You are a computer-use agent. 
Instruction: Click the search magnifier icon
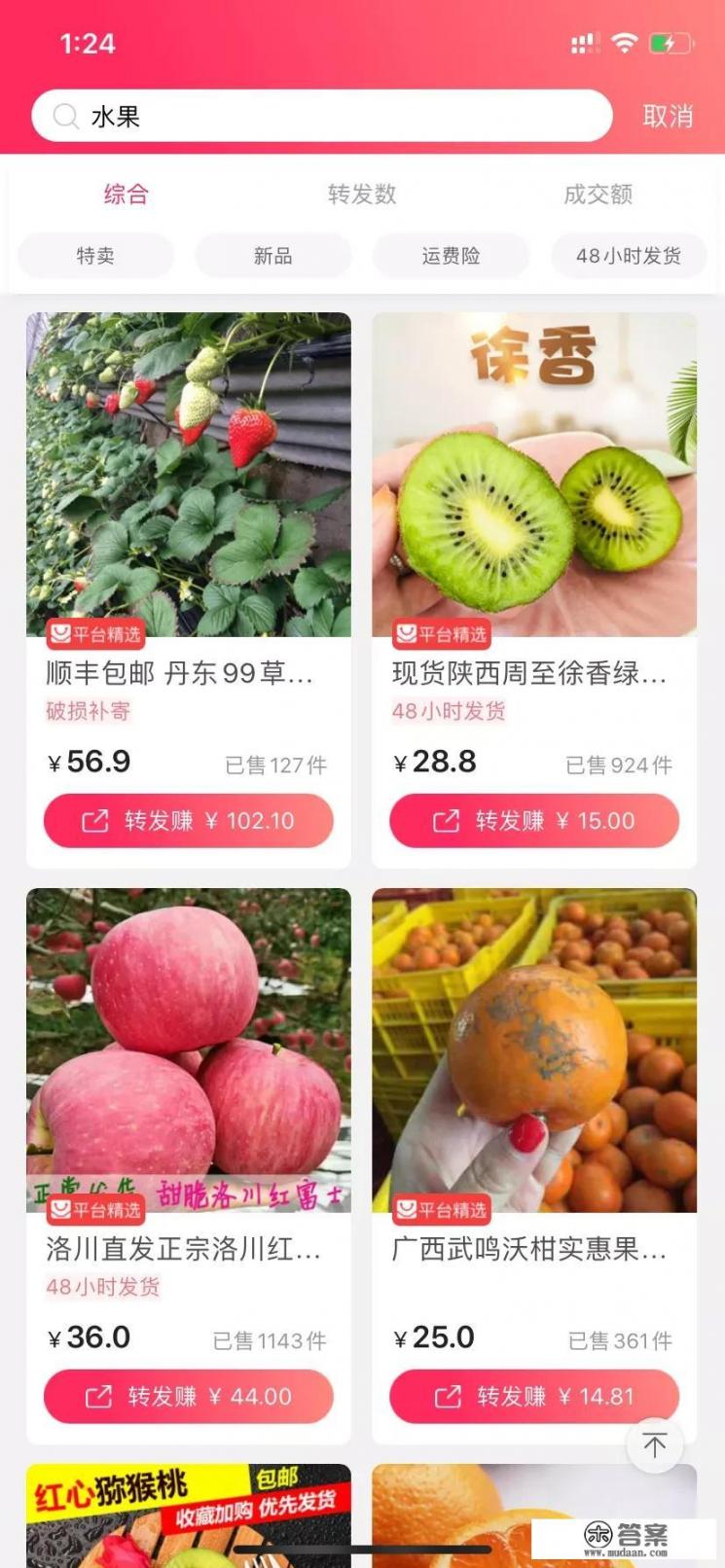click(64, 115)
